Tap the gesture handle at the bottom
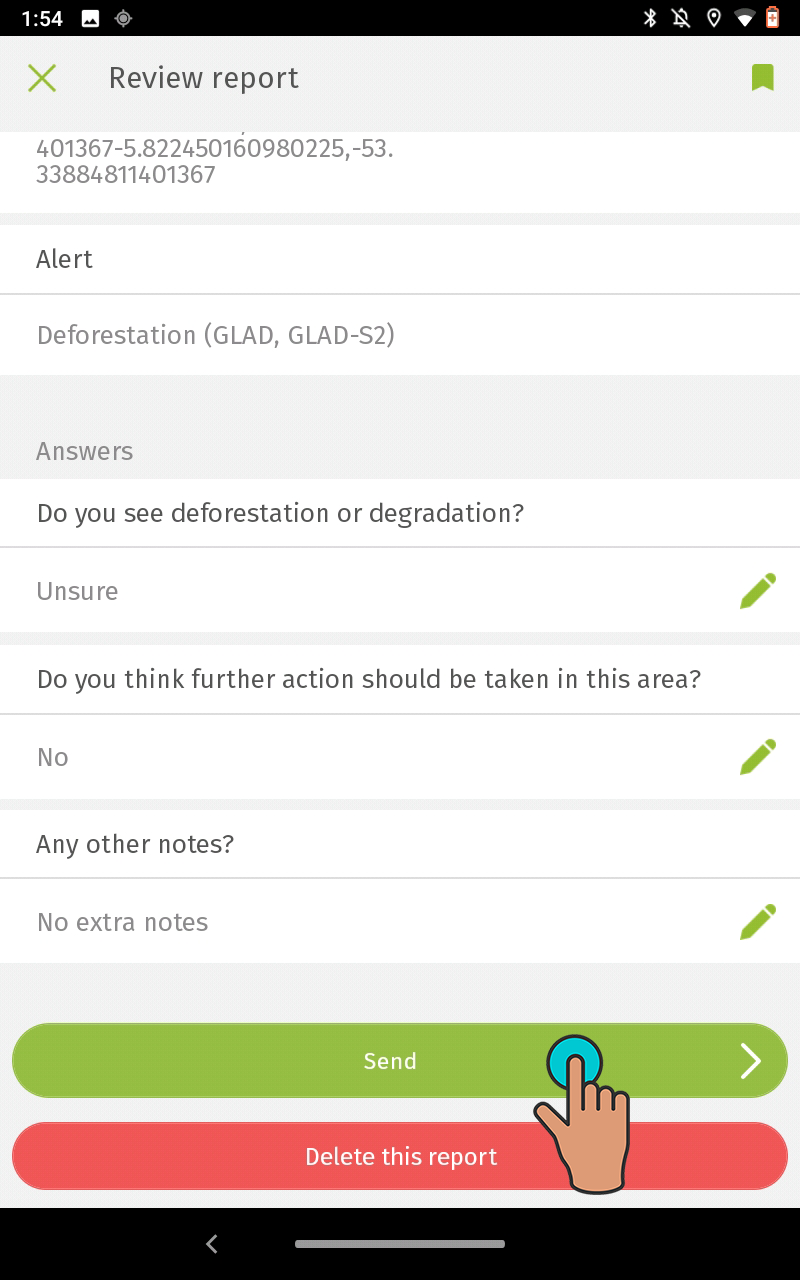Image resolution: width=800 pixels, height=1280 pixels. point(400,1244)
